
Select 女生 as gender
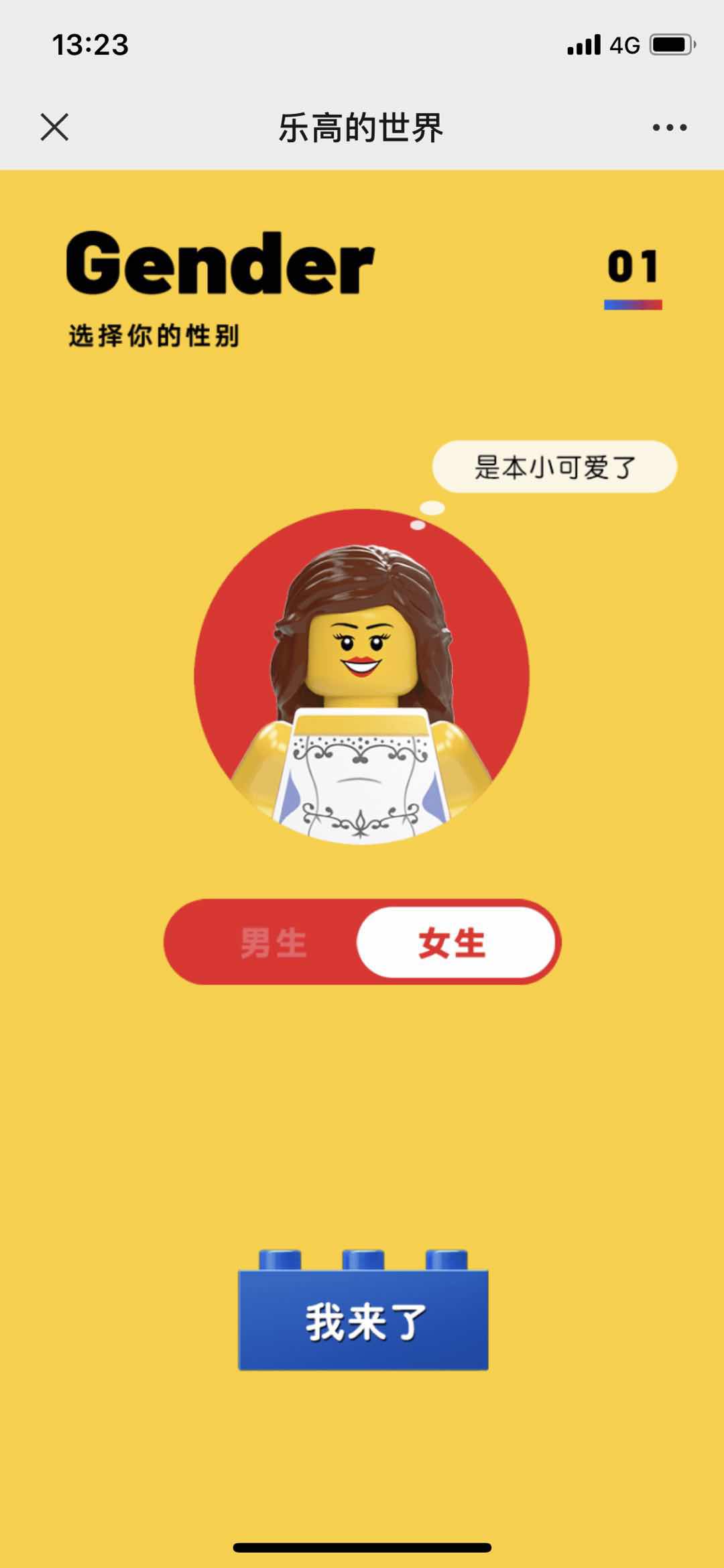point(454,943)
